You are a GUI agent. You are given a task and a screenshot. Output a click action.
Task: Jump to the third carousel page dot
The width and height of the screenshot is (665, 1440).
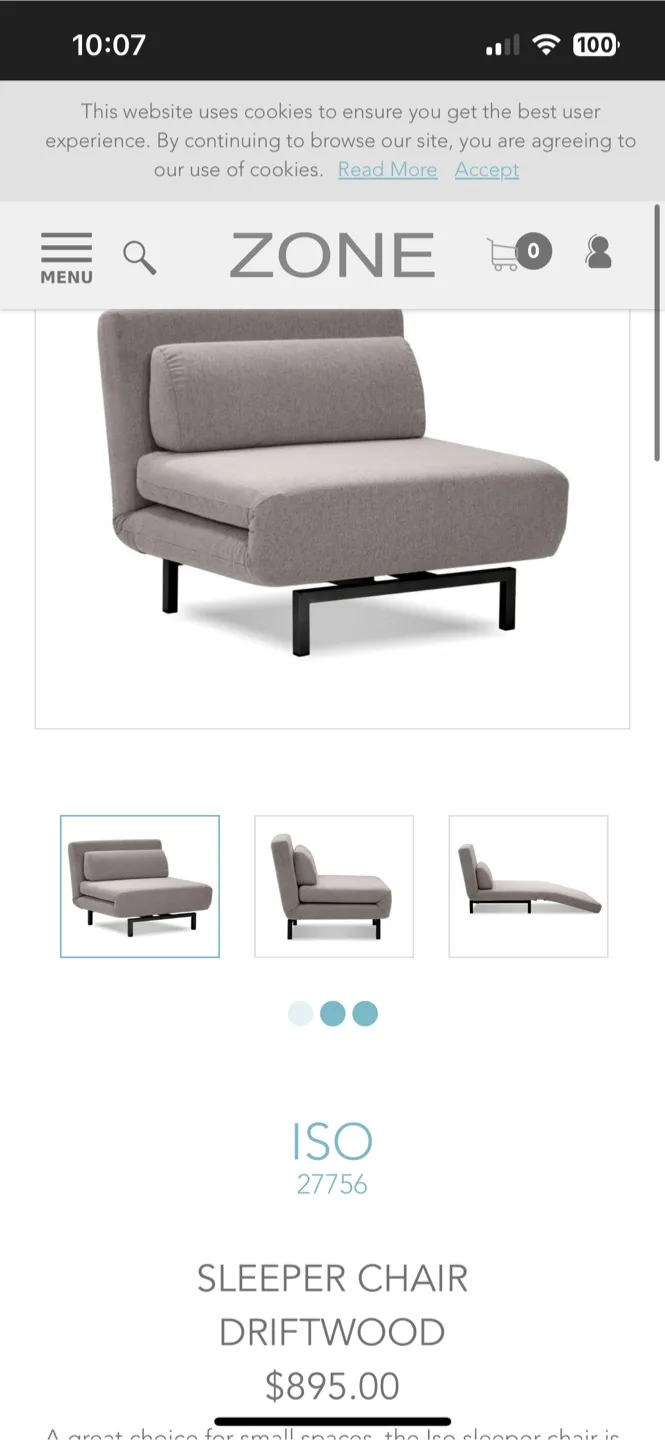click(x=365, y=1014)
